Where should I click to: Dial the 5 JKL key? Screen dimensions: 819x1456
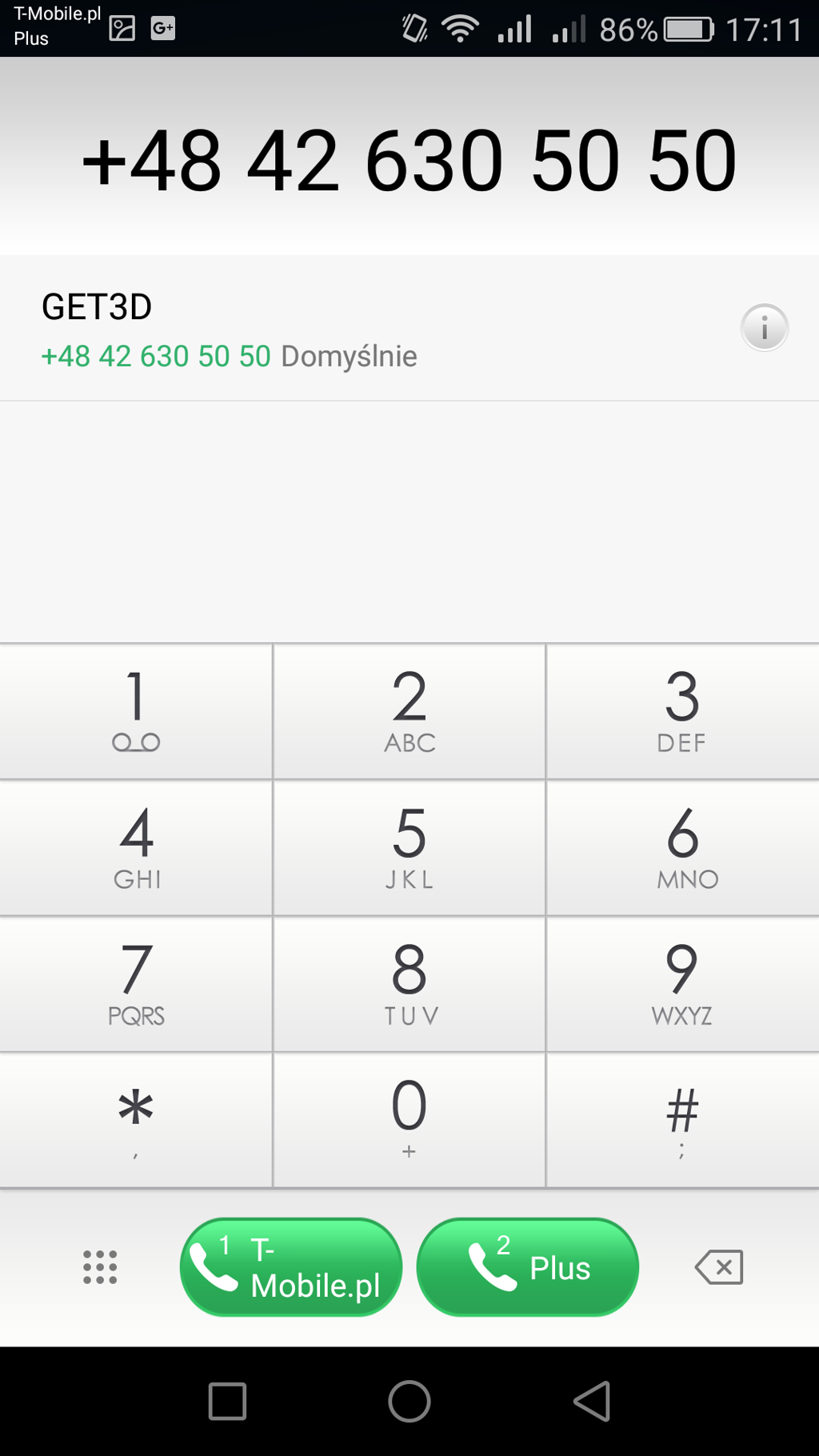point(409,848)
